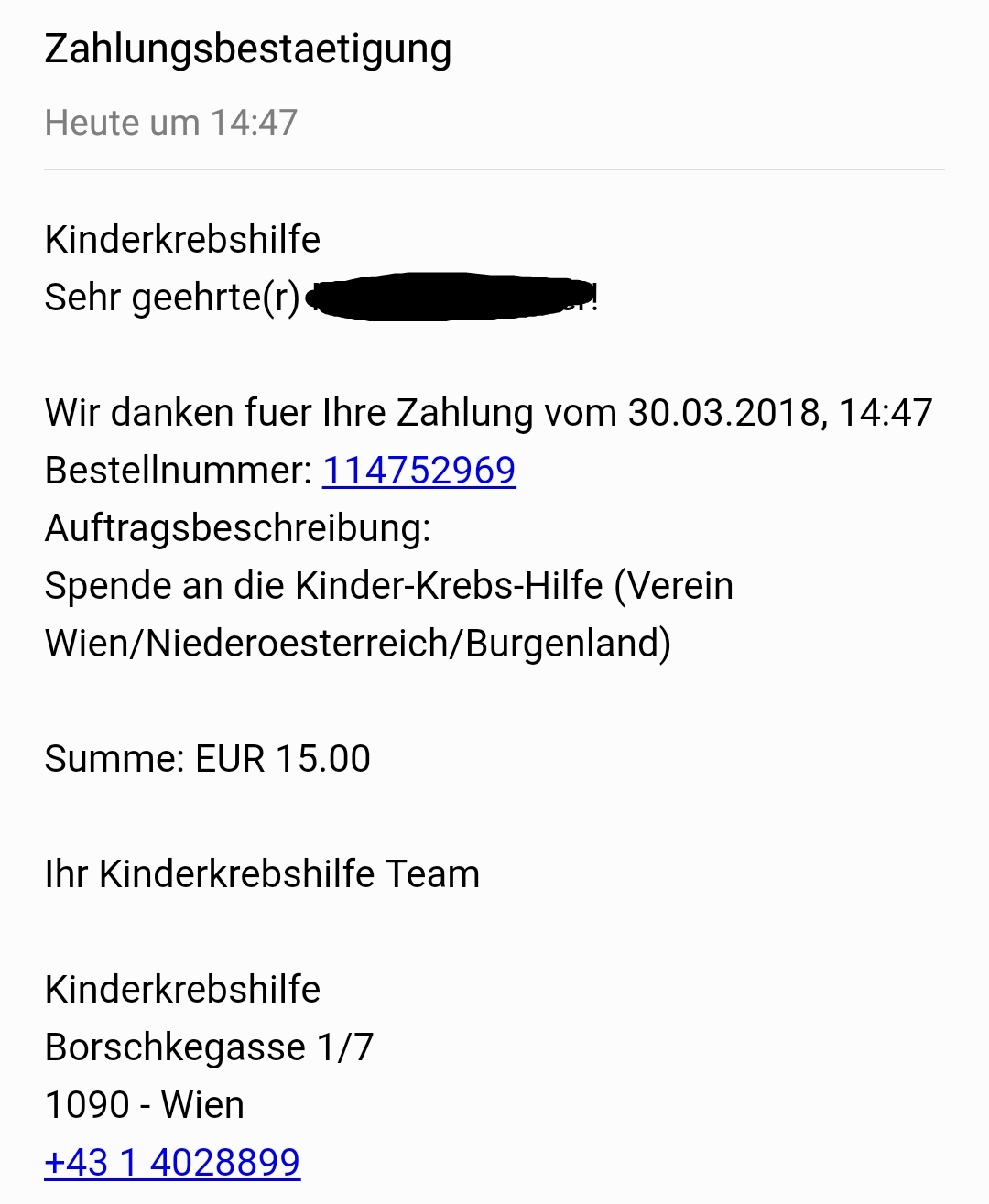The height and width of the screenshot is (1204, 989).
Task: Open the order number link 114752969
Action: click(418, 471)
